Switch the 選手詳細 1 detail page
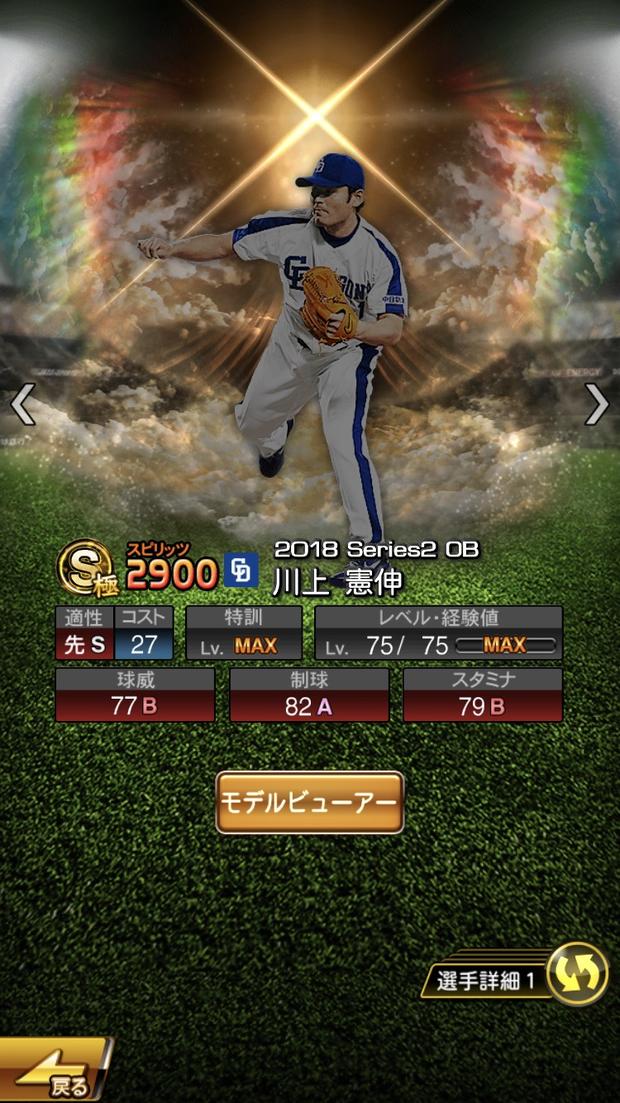Image resolution: width=620 pixels, height=1103 pixels. coord(577,973)
